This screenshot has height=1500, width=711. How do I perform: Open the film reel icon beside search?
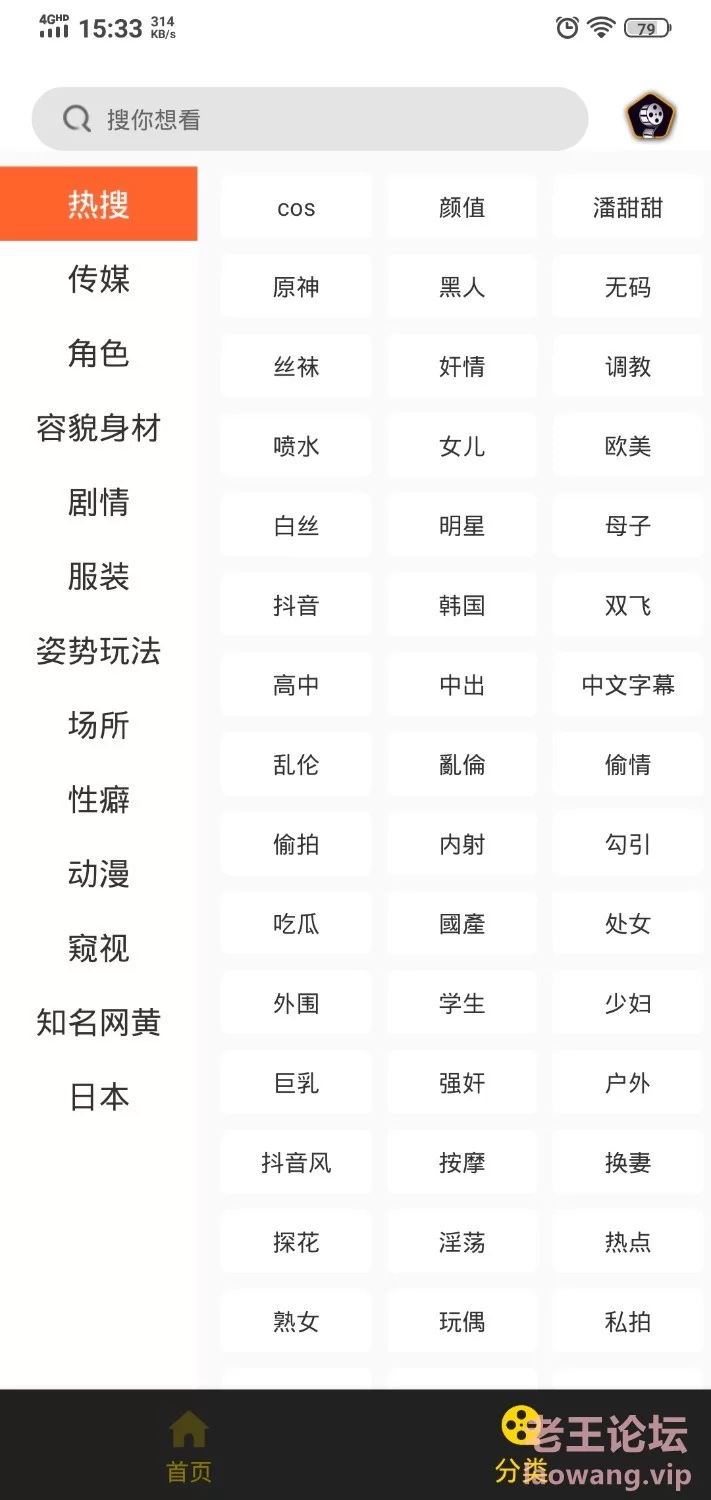[651, 119]
